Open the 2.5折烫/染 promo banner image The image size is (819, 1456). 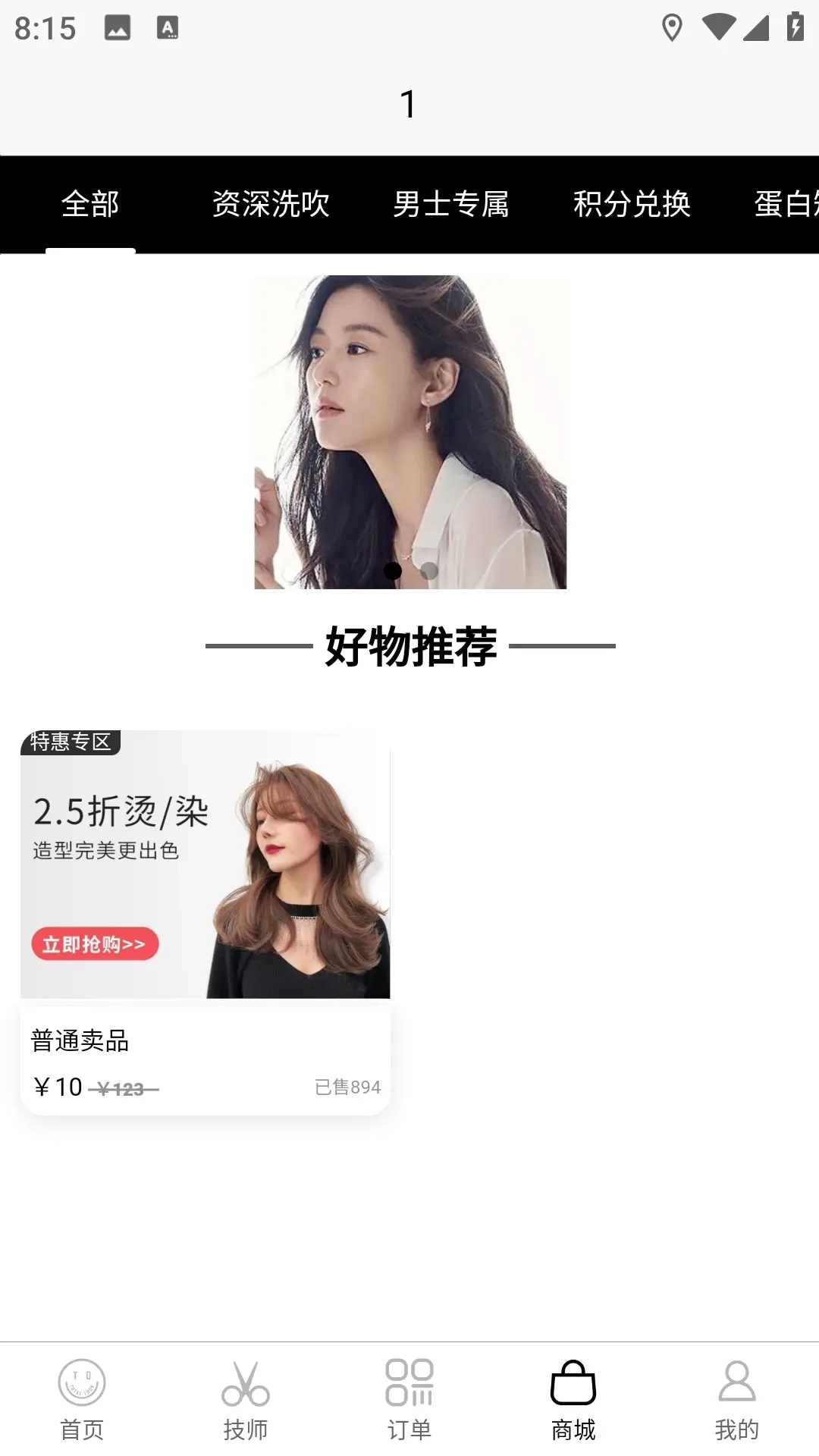coord(205,872)
